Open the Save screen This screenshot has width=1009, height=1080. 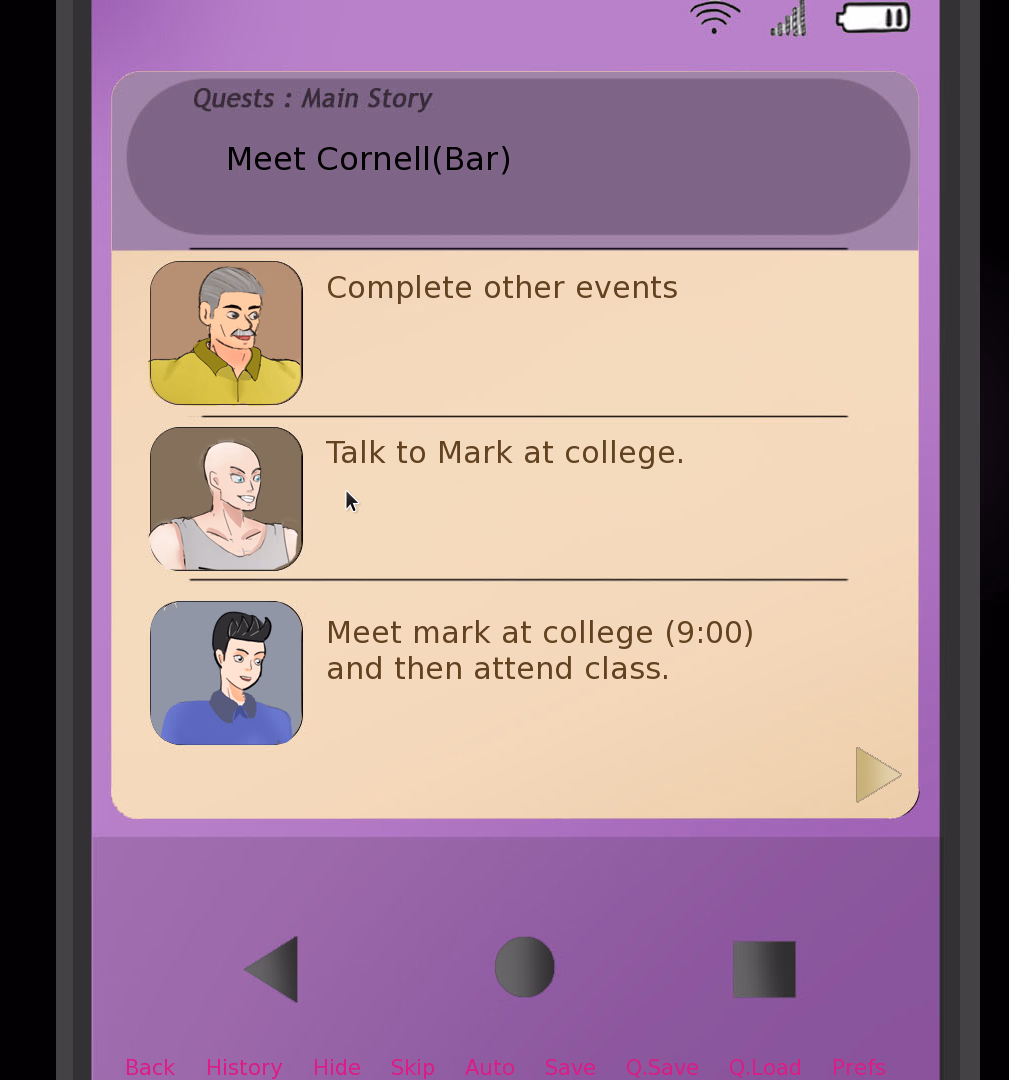pyautogui.click(x=570, y=1067)
